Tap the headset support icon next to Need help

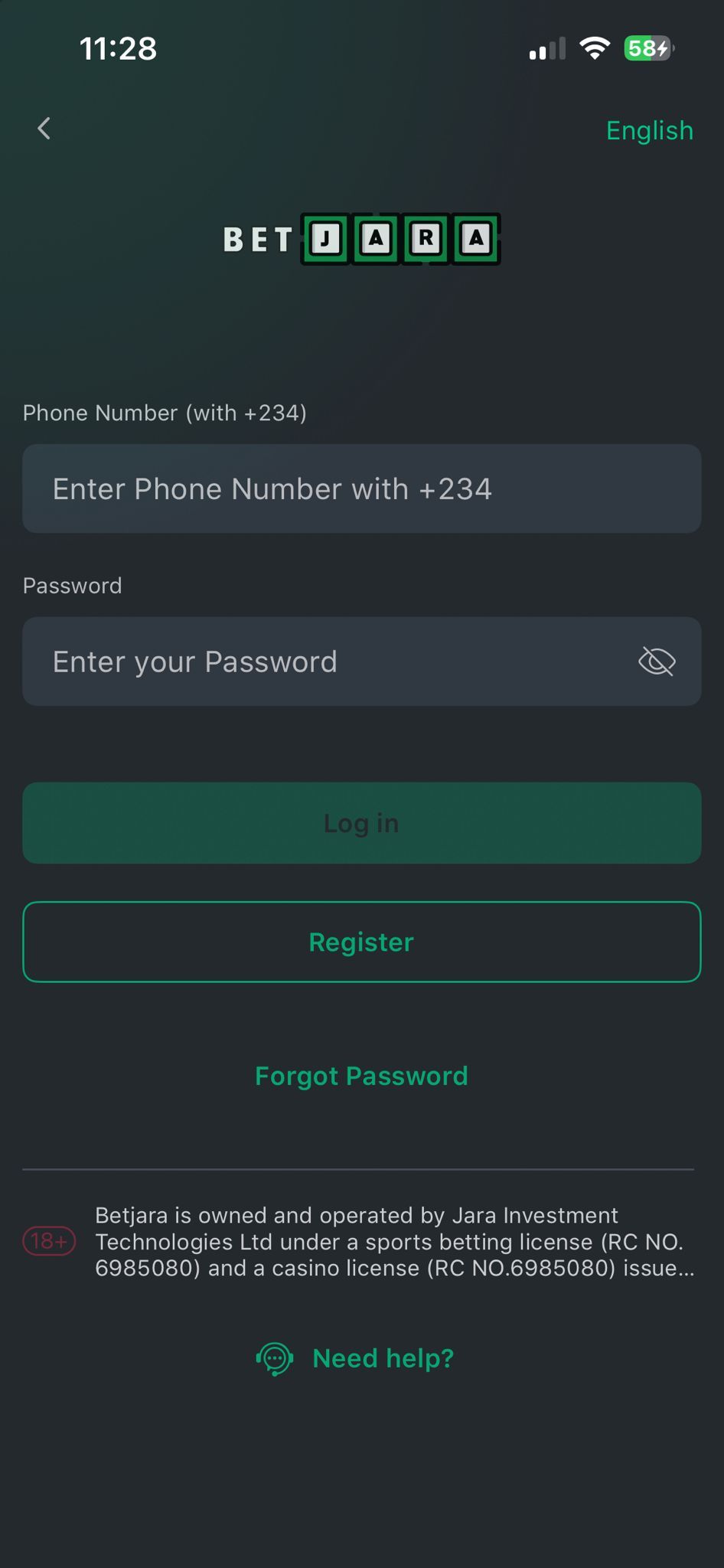[274, 1359]
